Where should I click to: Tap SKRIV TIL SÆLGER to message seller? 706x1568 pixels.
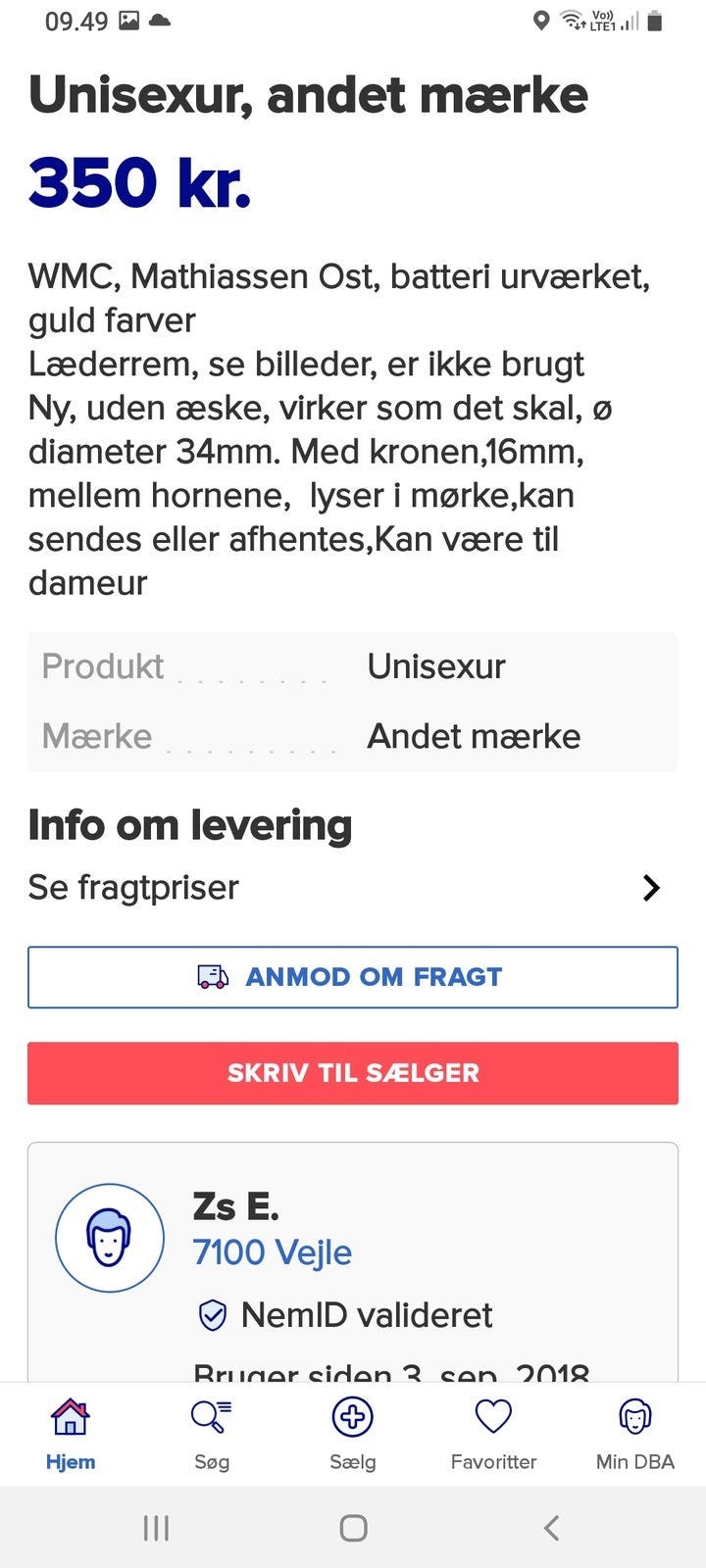(353, 1073)
